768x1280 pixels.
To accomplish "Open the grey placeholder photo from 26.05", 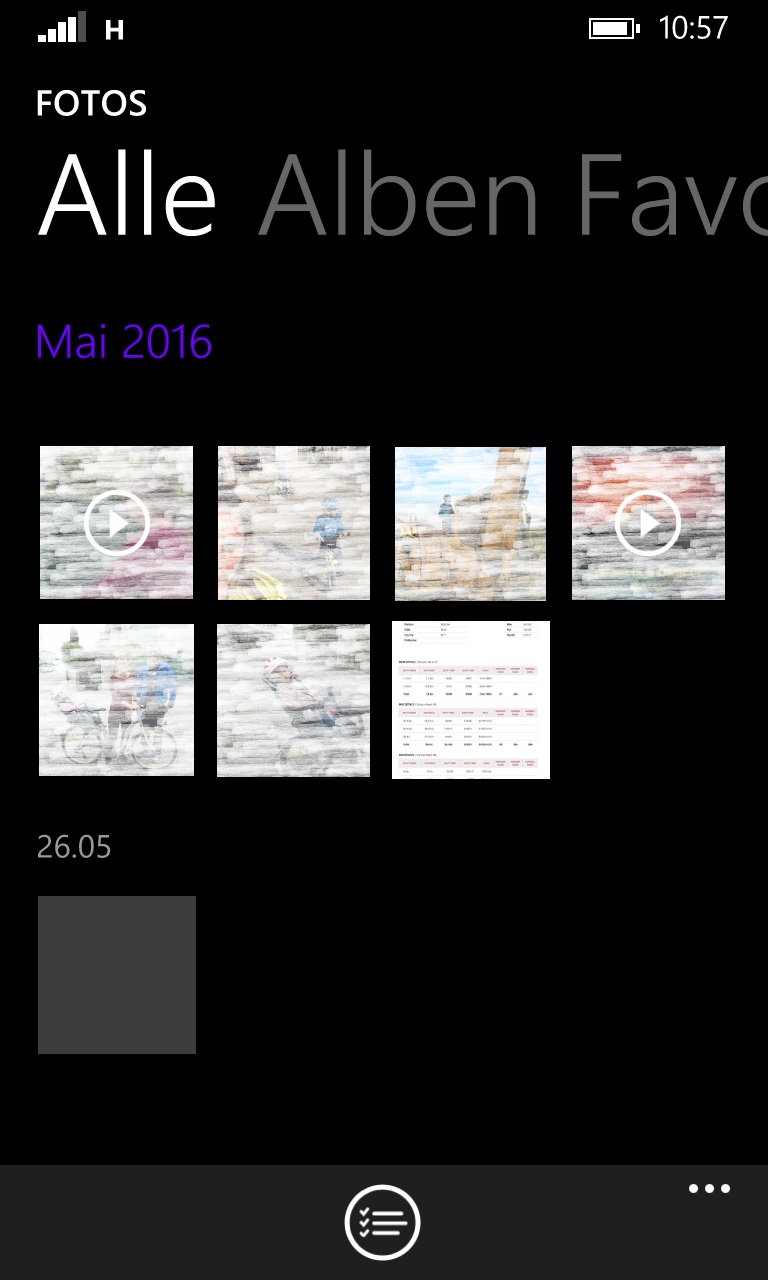I will click(117, 975).
